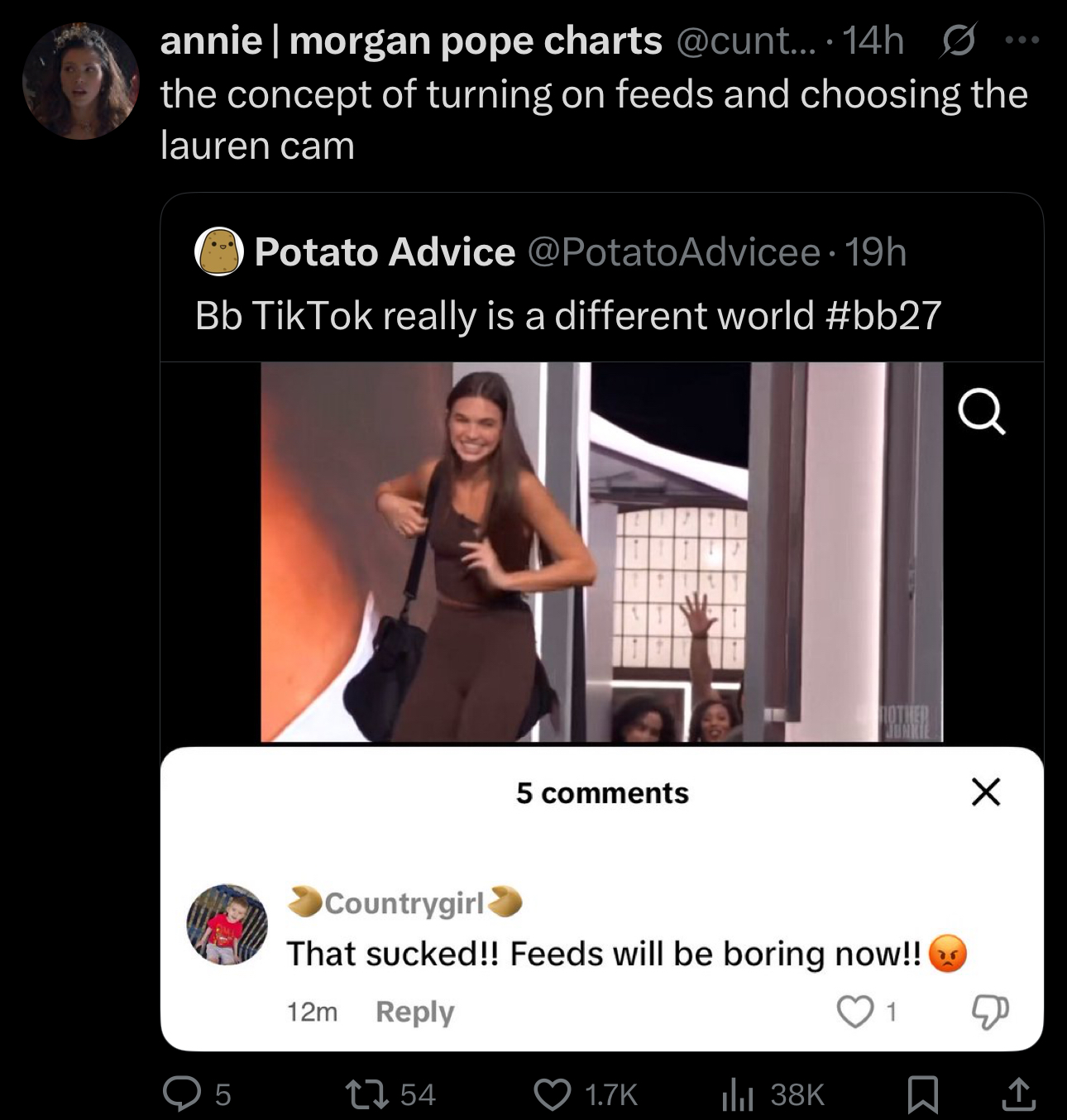Visit the annie | morgan pope charts profile
The image size is (1067, 1120).
[410, 41]
